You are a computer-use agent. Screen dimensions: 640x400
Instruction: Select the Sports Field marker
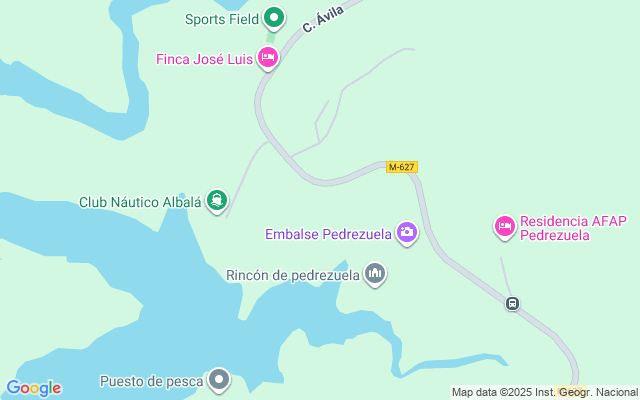click(x=274, y=18)
